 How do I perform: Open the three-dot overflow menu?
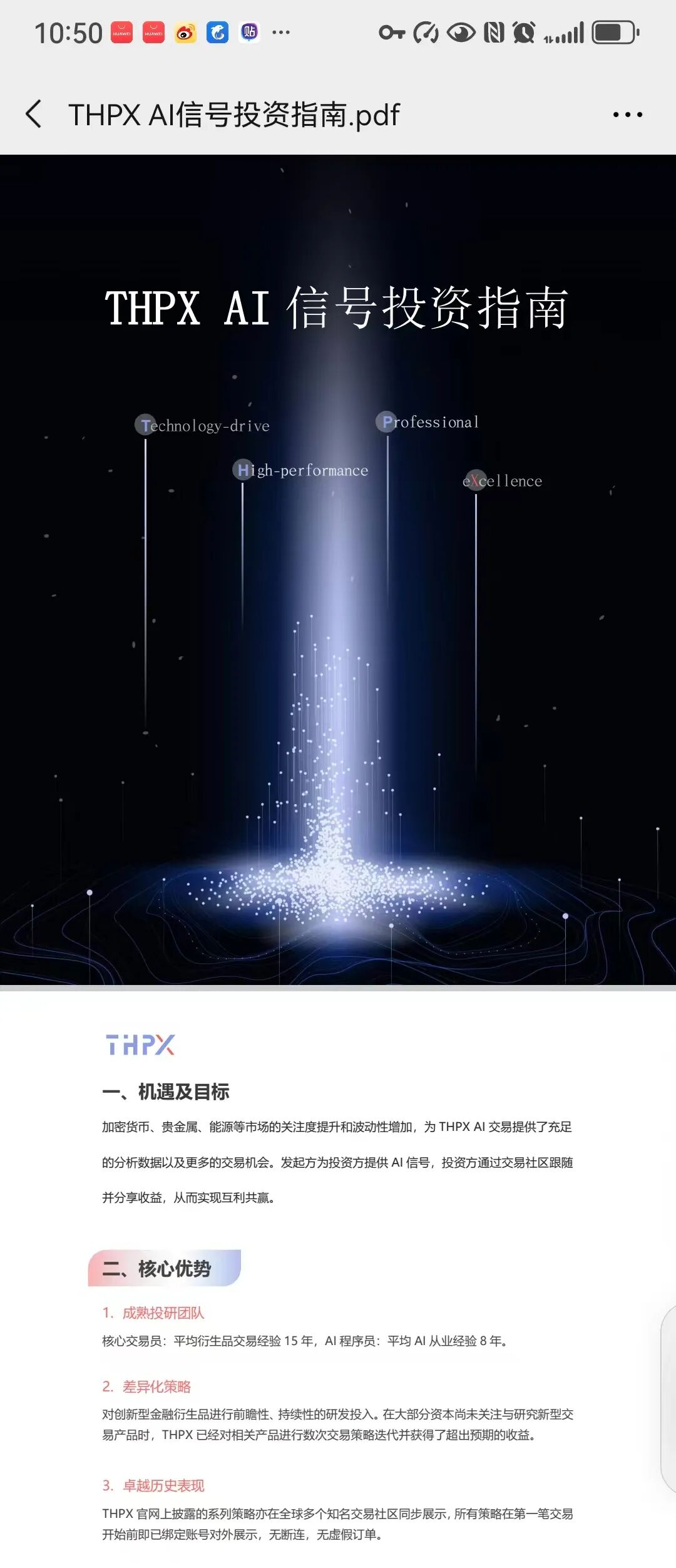[x=627, y=115]
